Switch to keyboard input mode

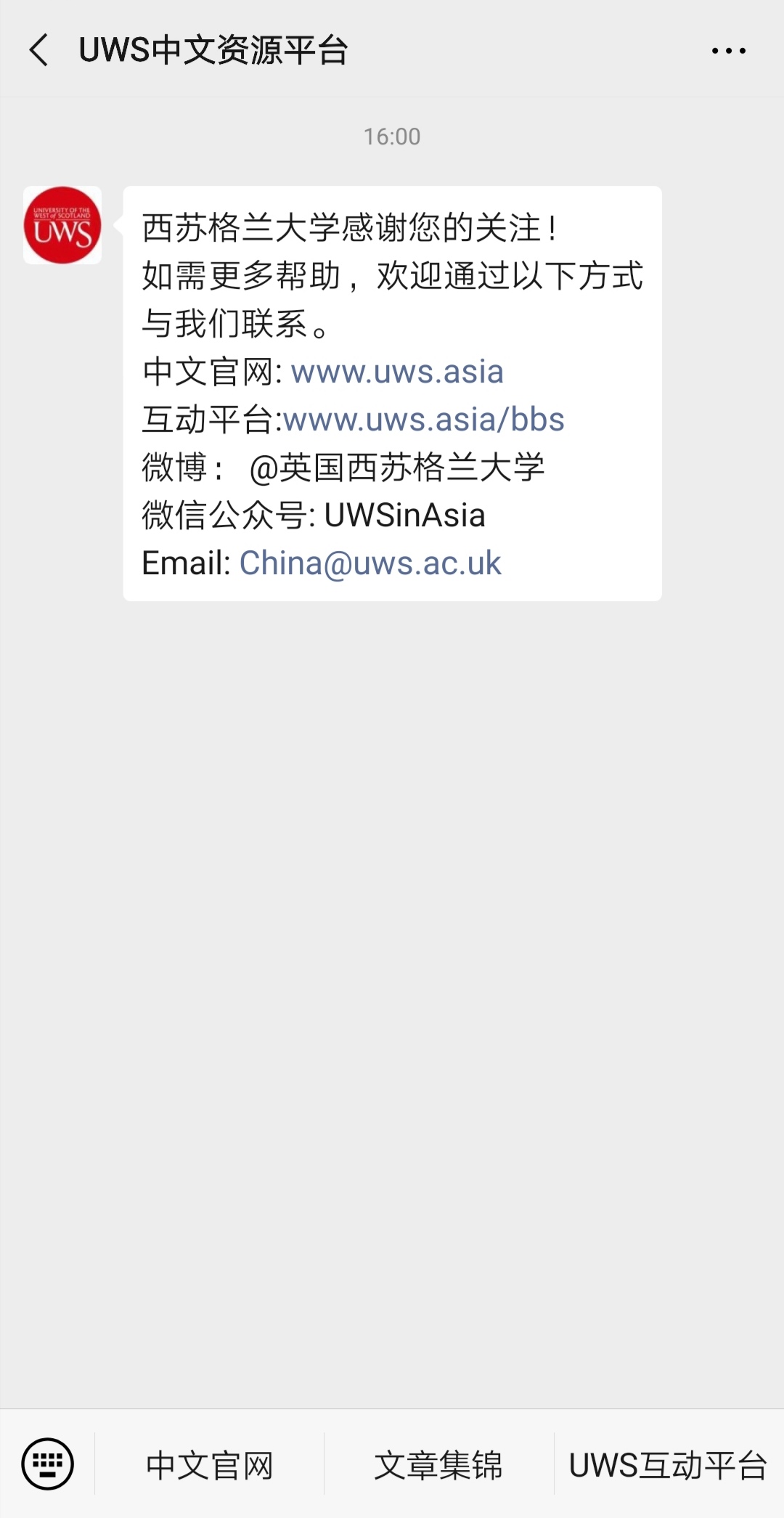[x=48, y=1464]
